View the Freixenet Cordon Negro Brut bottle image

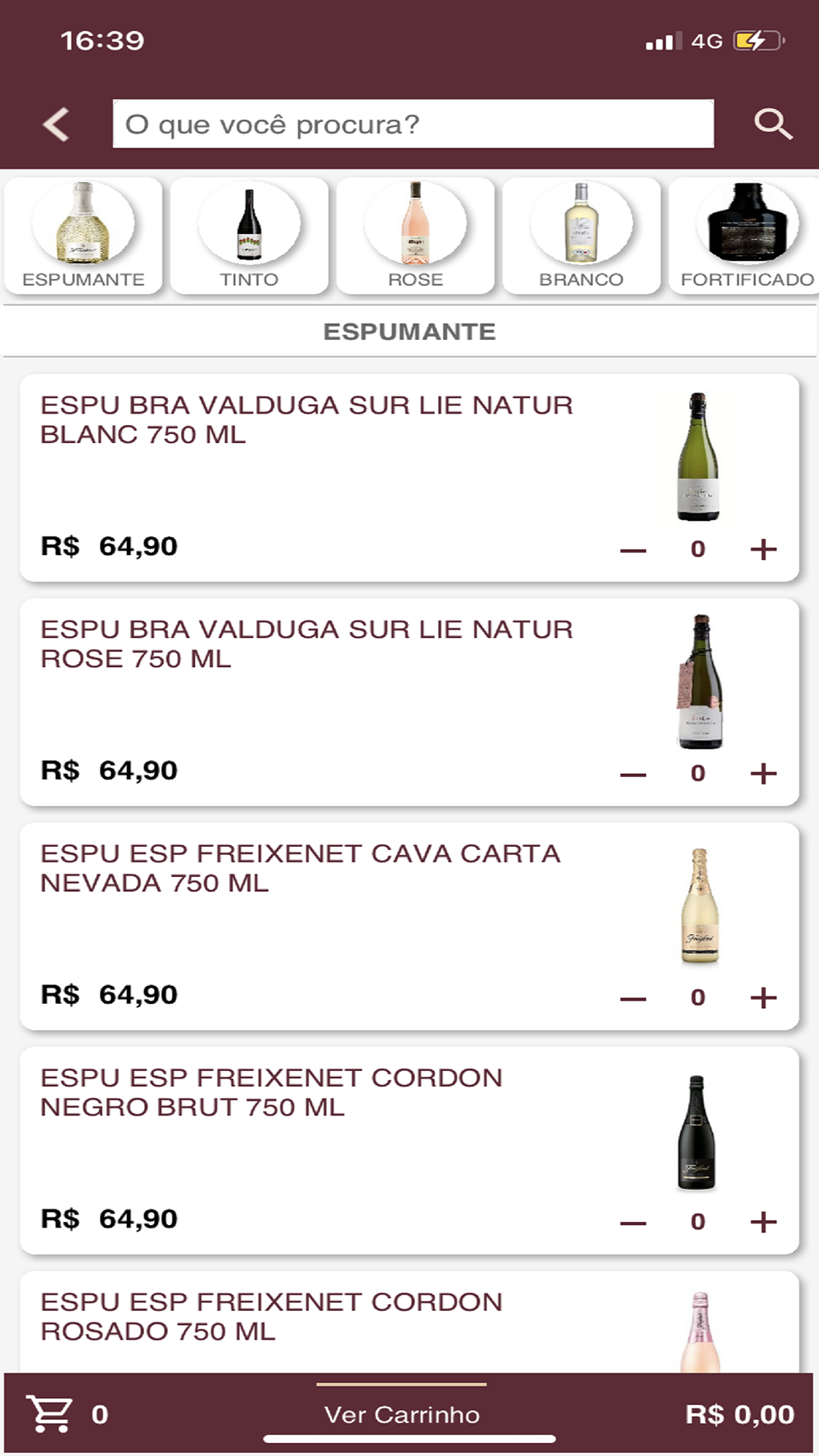pos(697,1133)
